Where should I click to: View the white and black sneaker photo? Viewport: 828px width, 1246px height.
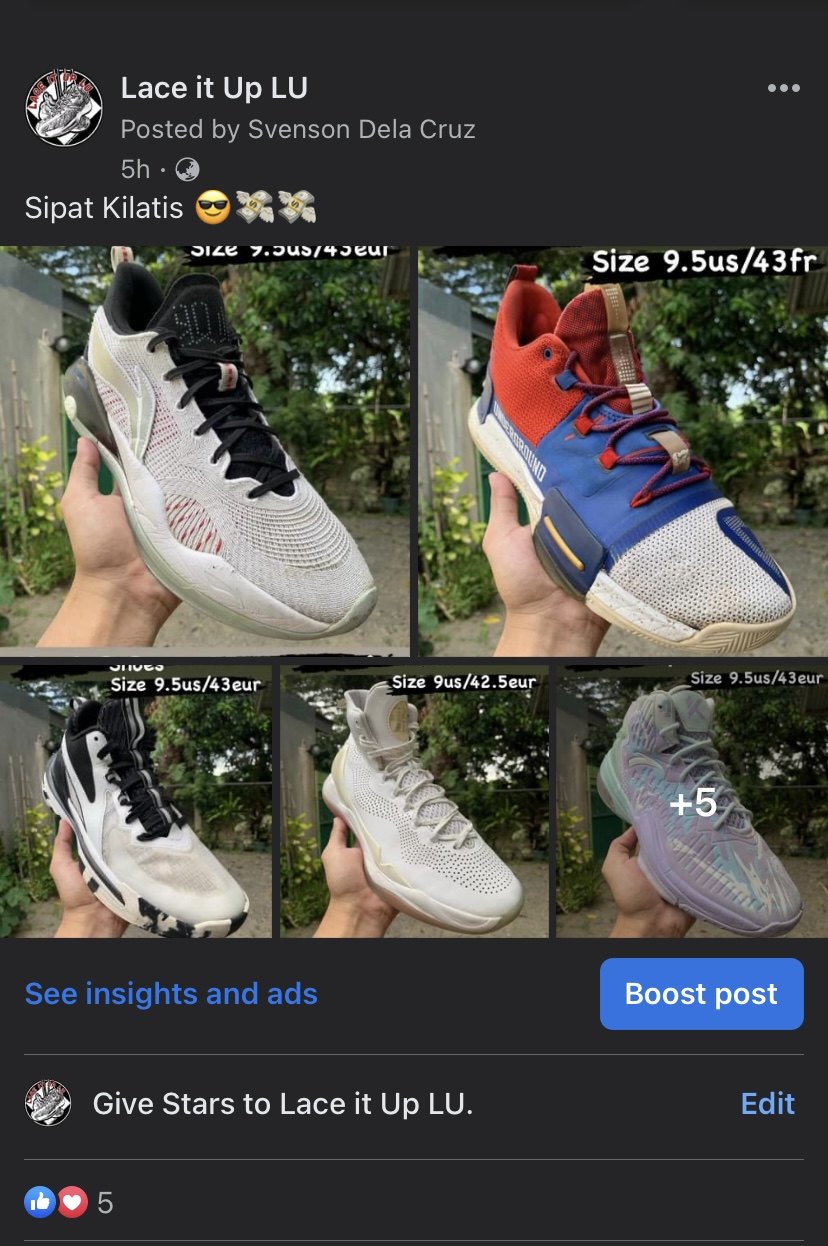(205, 450)
